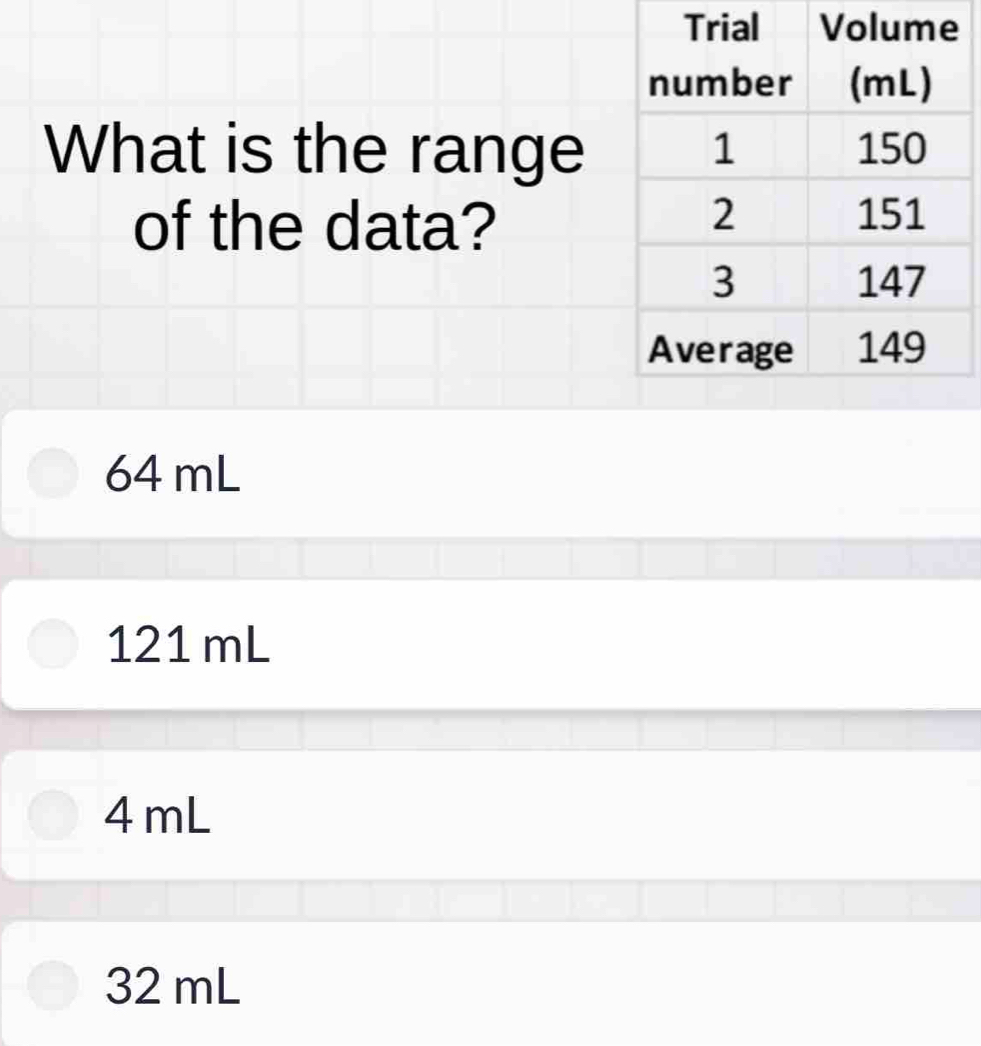
Task: Select the 64 mL answer option
Action: pos(52,475)
